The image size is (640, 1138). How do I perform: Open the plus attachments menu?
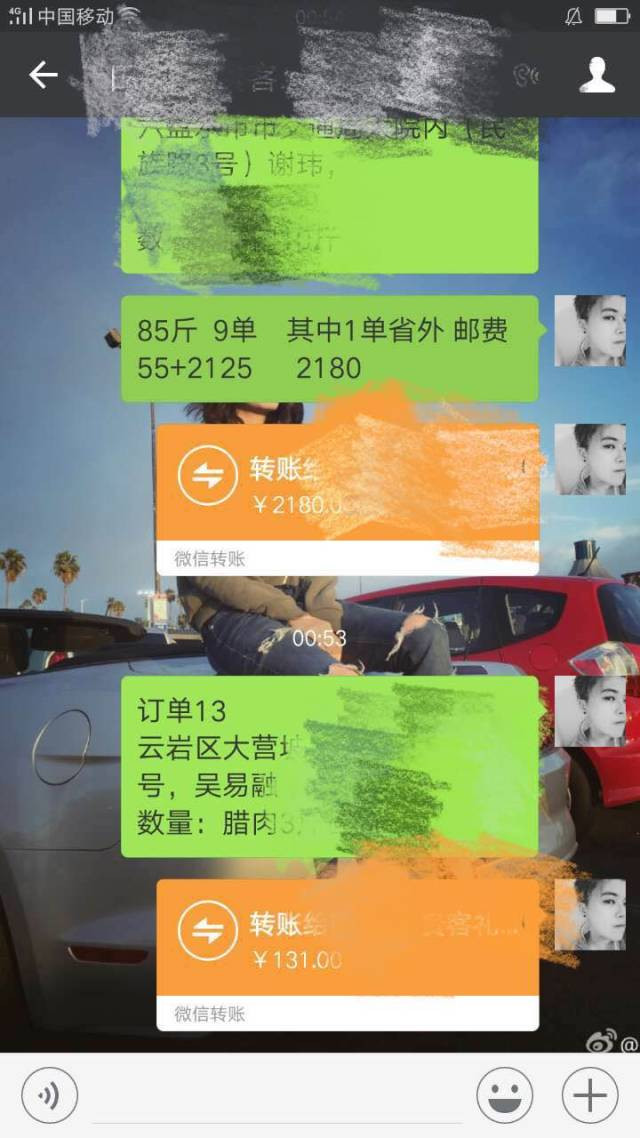click(x=590, y=1097)
